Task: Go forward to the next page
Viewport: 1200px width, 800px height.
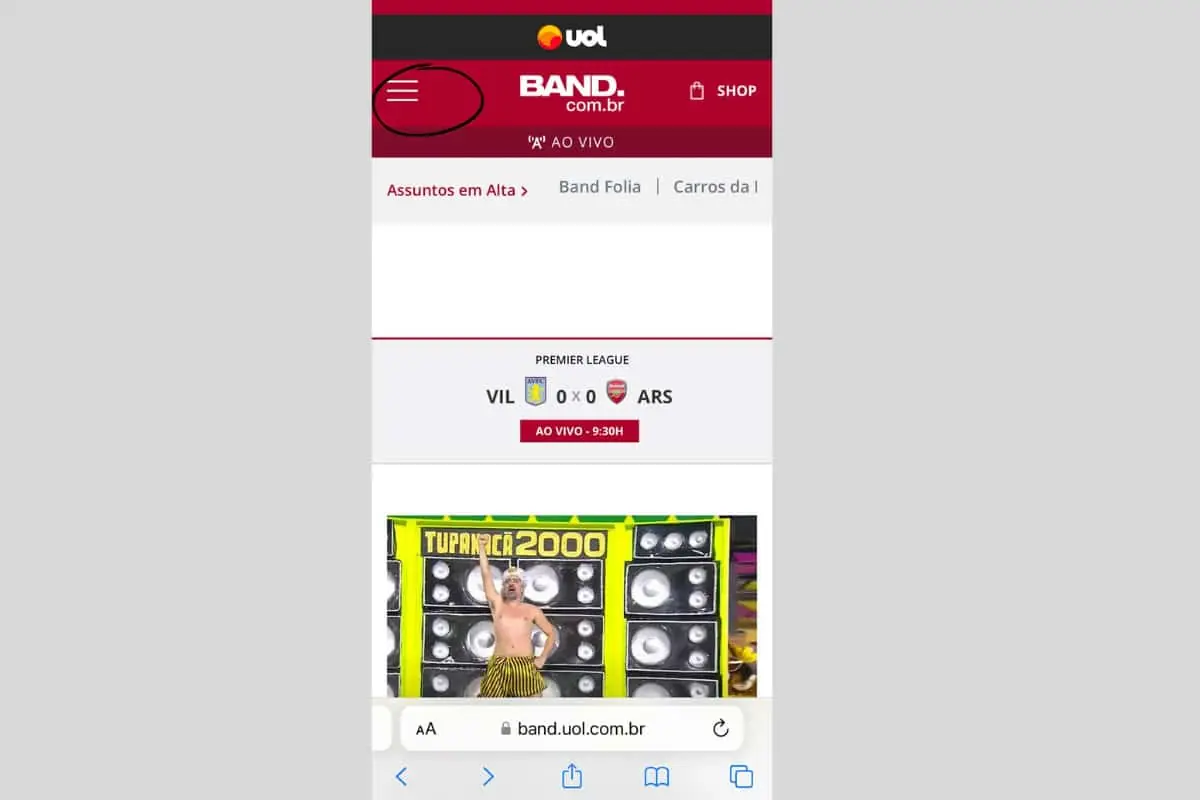Action: tap(488, 776)
